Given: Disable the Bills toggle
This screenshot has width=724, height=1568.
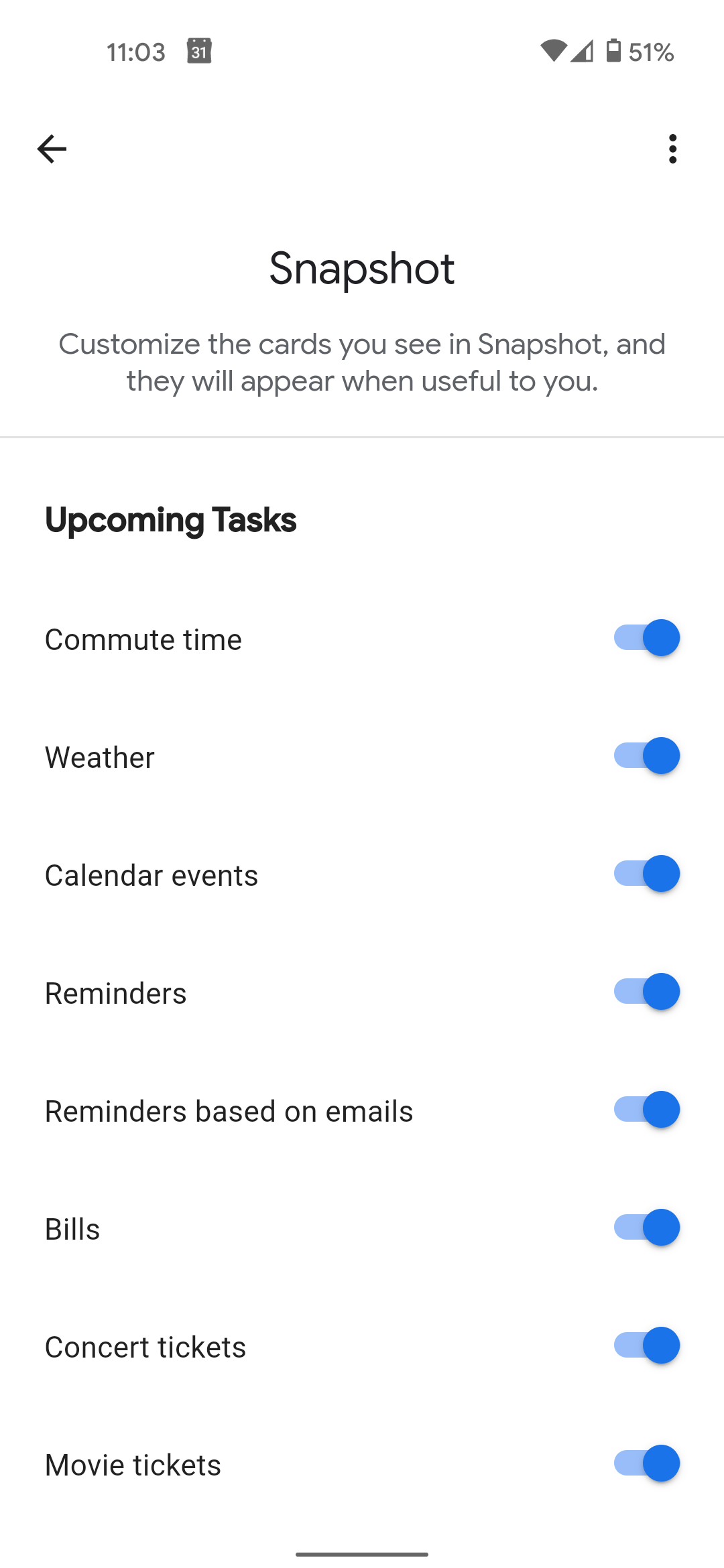Looking at the screenshot, I should [x=646, y=1228].
